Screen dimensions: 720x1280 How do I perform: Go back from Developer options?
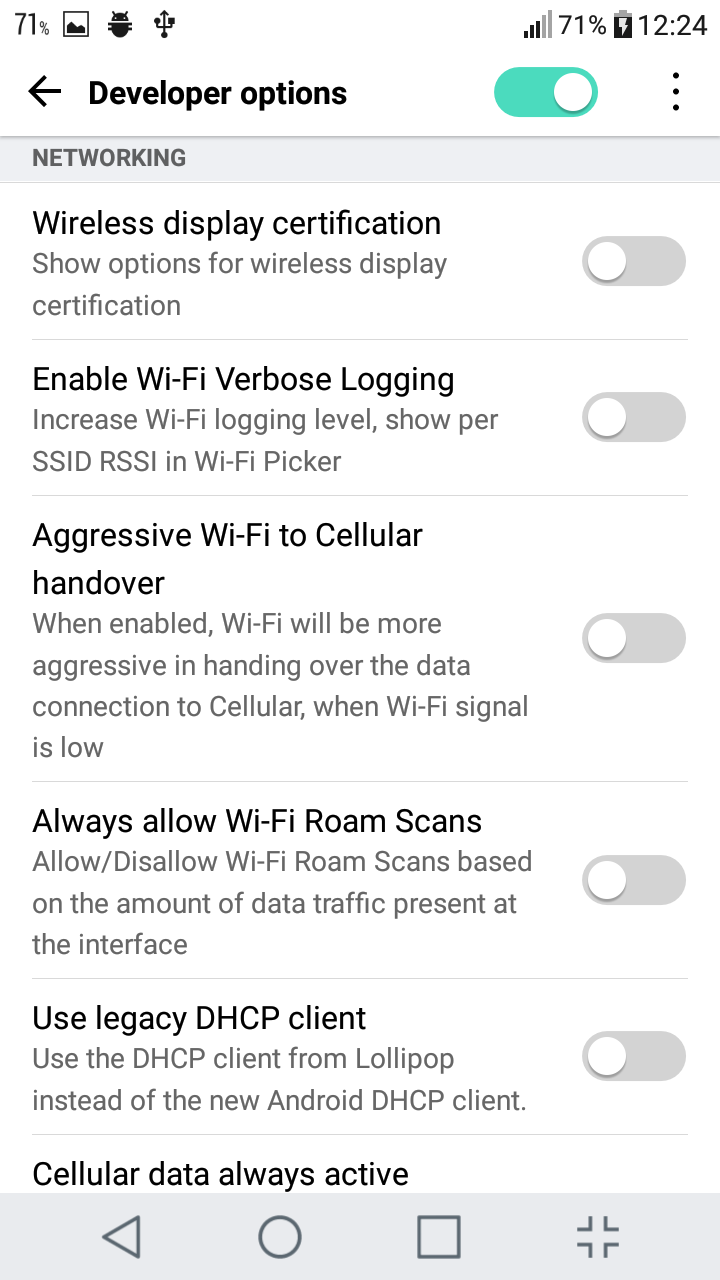point(45,93)
